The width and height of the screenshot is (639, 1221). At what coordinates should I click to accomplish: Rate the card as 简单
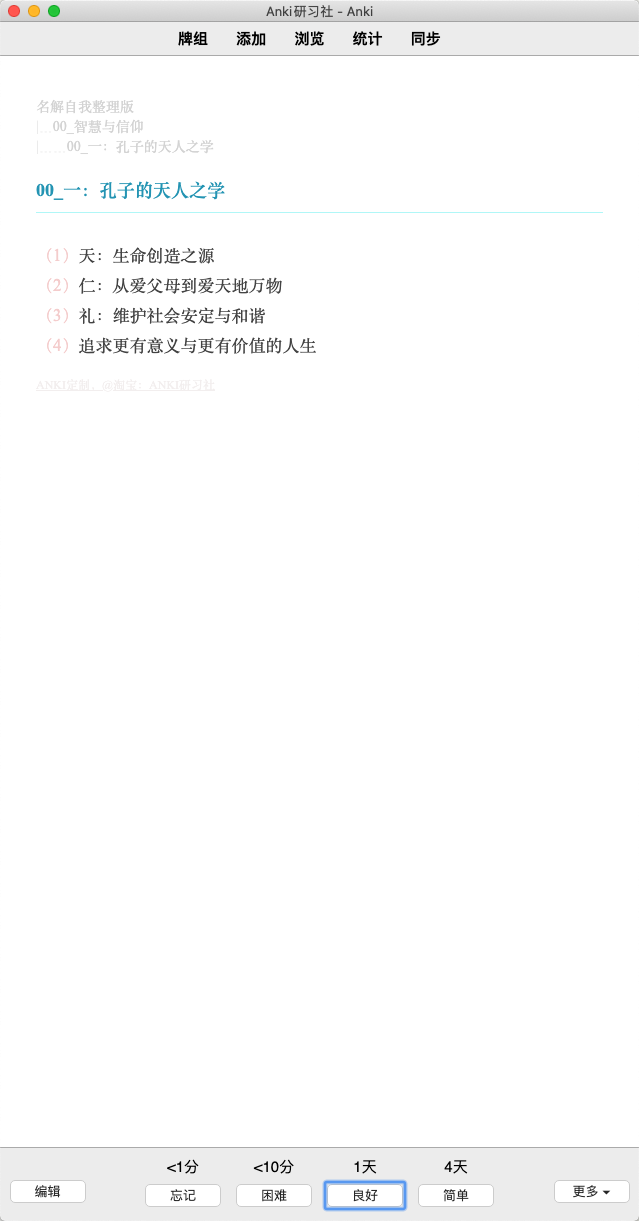tap(456, 1195)
